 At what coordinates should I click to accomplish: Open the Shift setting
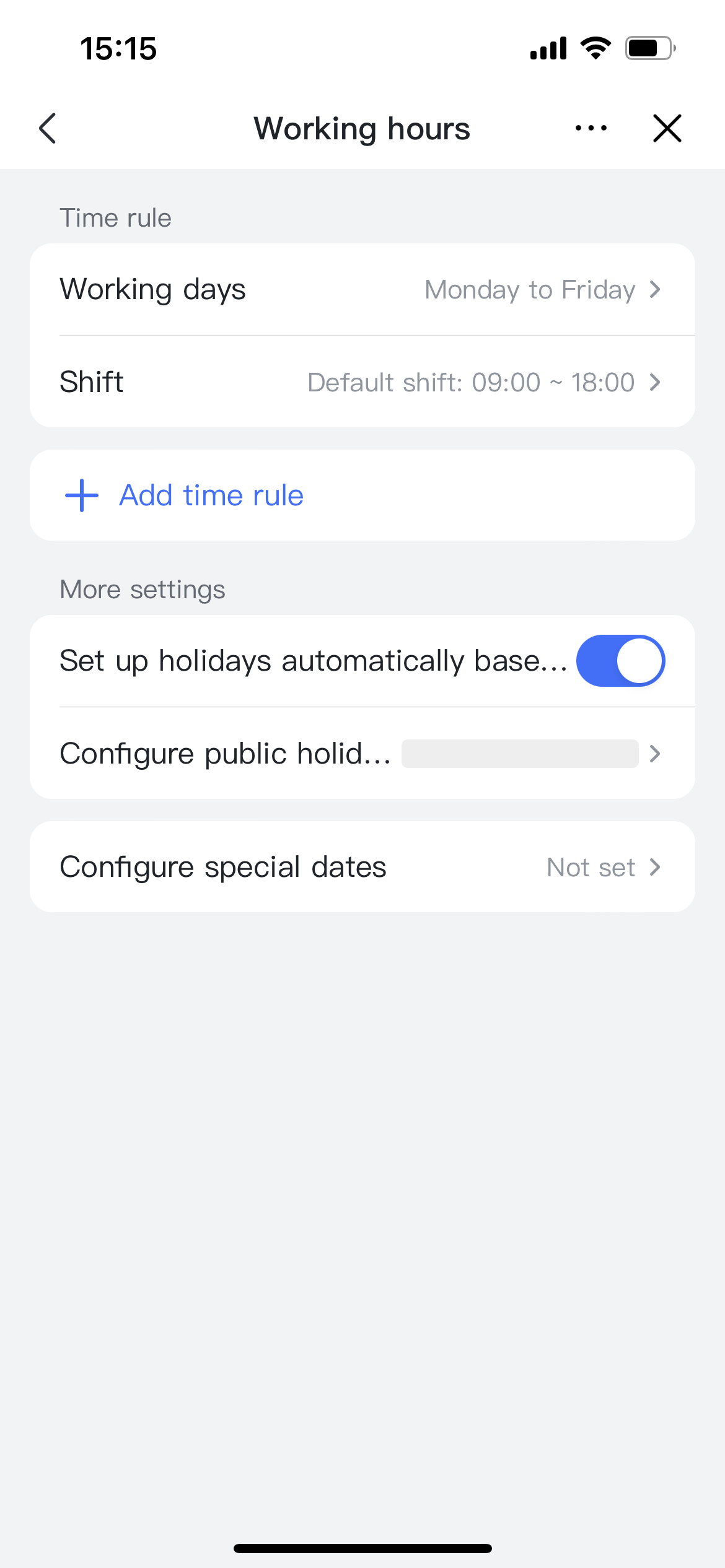pyautogui.click(x=362, y=381)
